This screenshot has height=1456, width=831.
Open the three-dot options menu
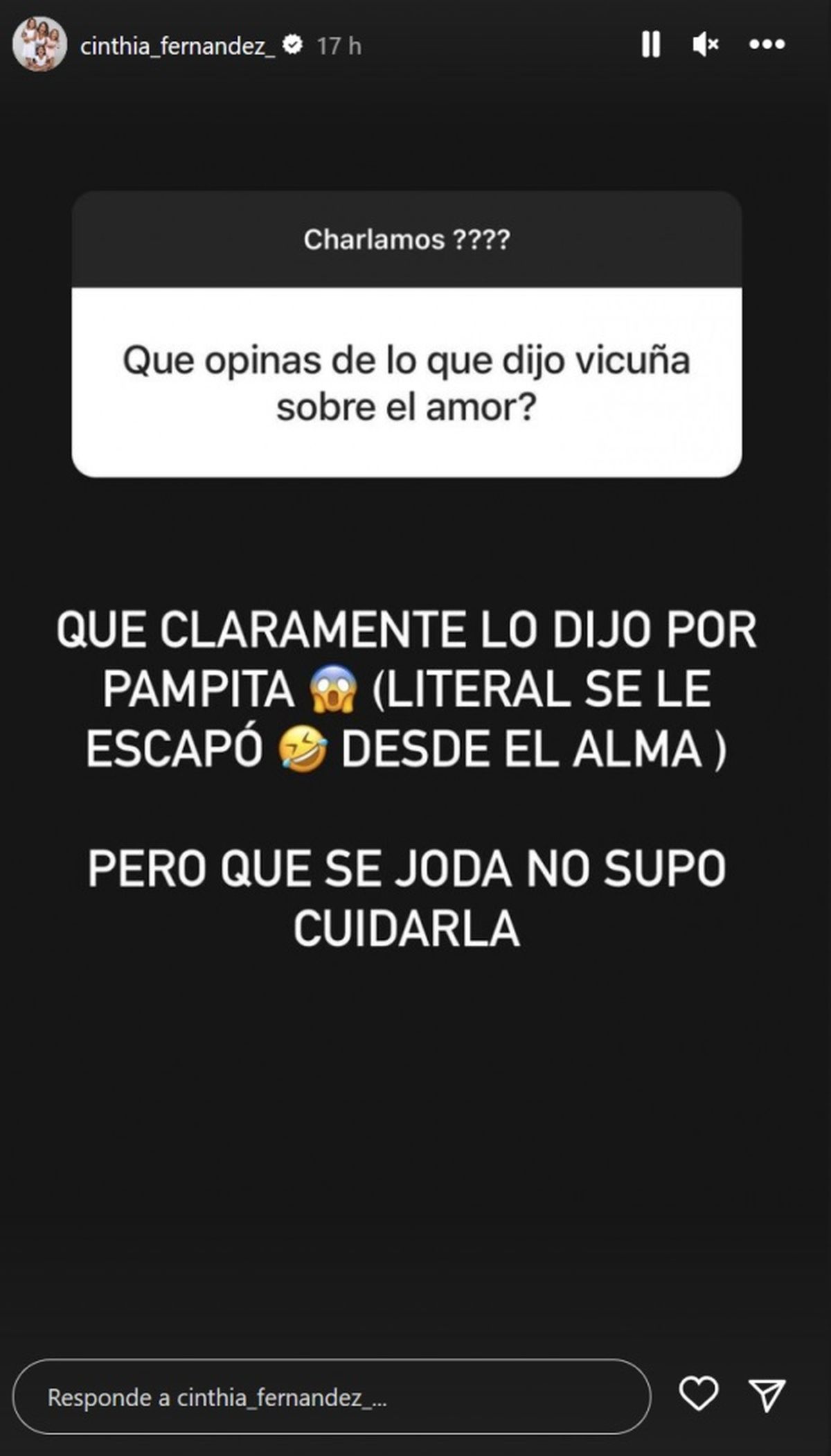[x=767, y=44]
